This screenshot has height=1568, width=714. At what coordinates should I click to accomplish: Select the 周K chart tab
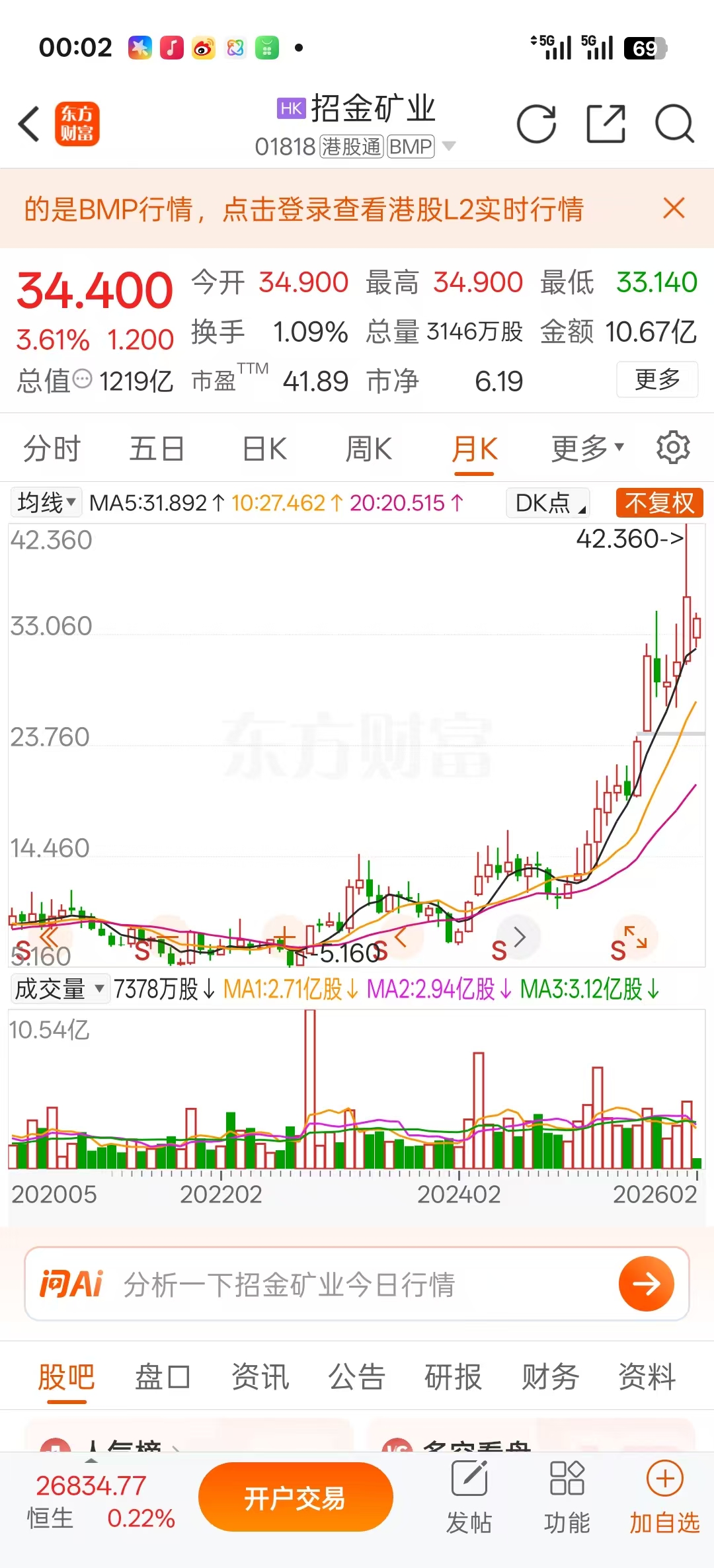point(368,449)
